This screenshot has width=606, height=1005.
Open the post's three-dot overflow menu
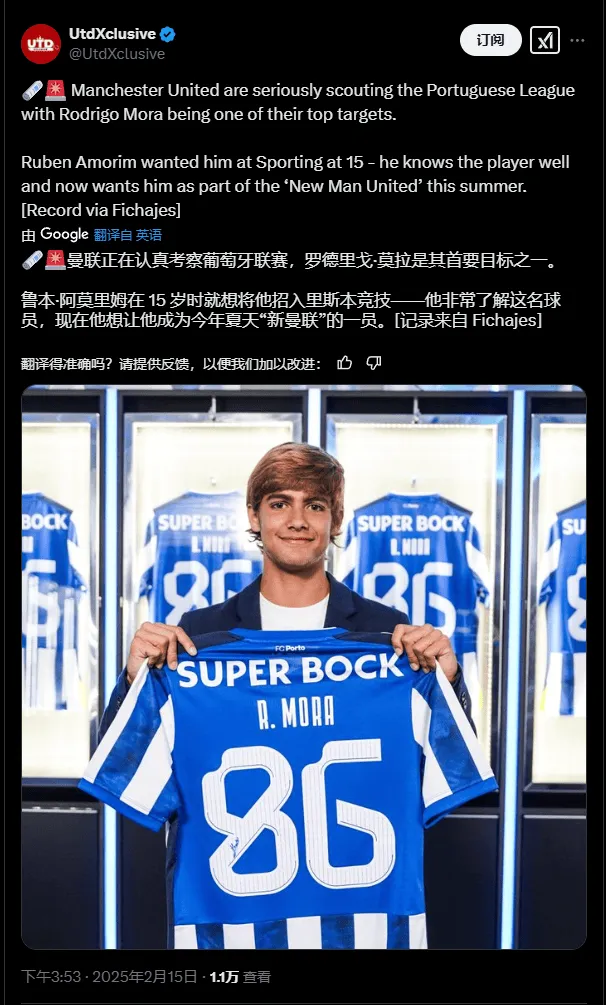pos(577,40)
